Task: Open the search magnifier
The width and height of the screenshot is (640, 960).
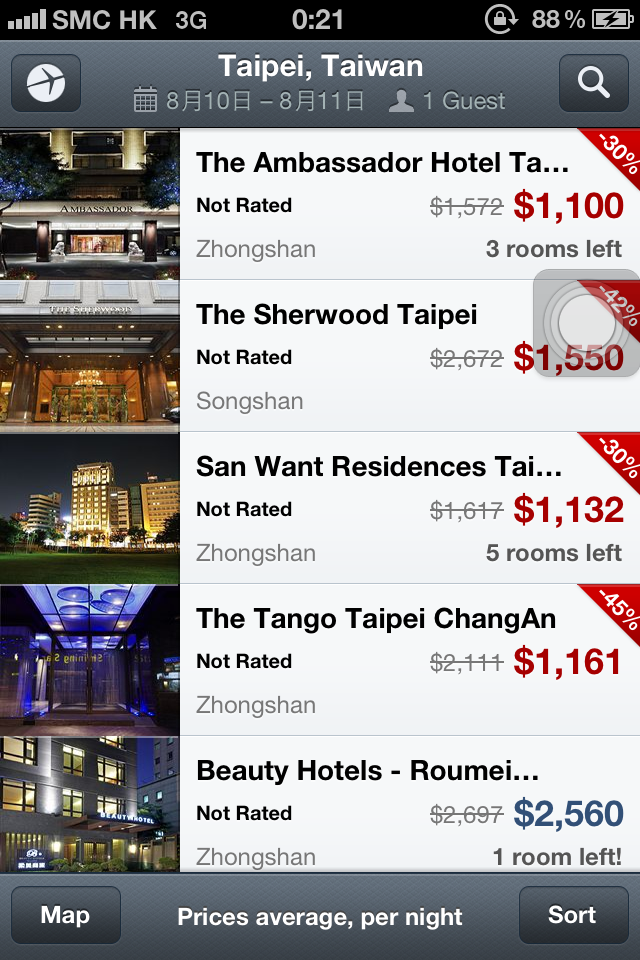Action: [x=593, y=84]
